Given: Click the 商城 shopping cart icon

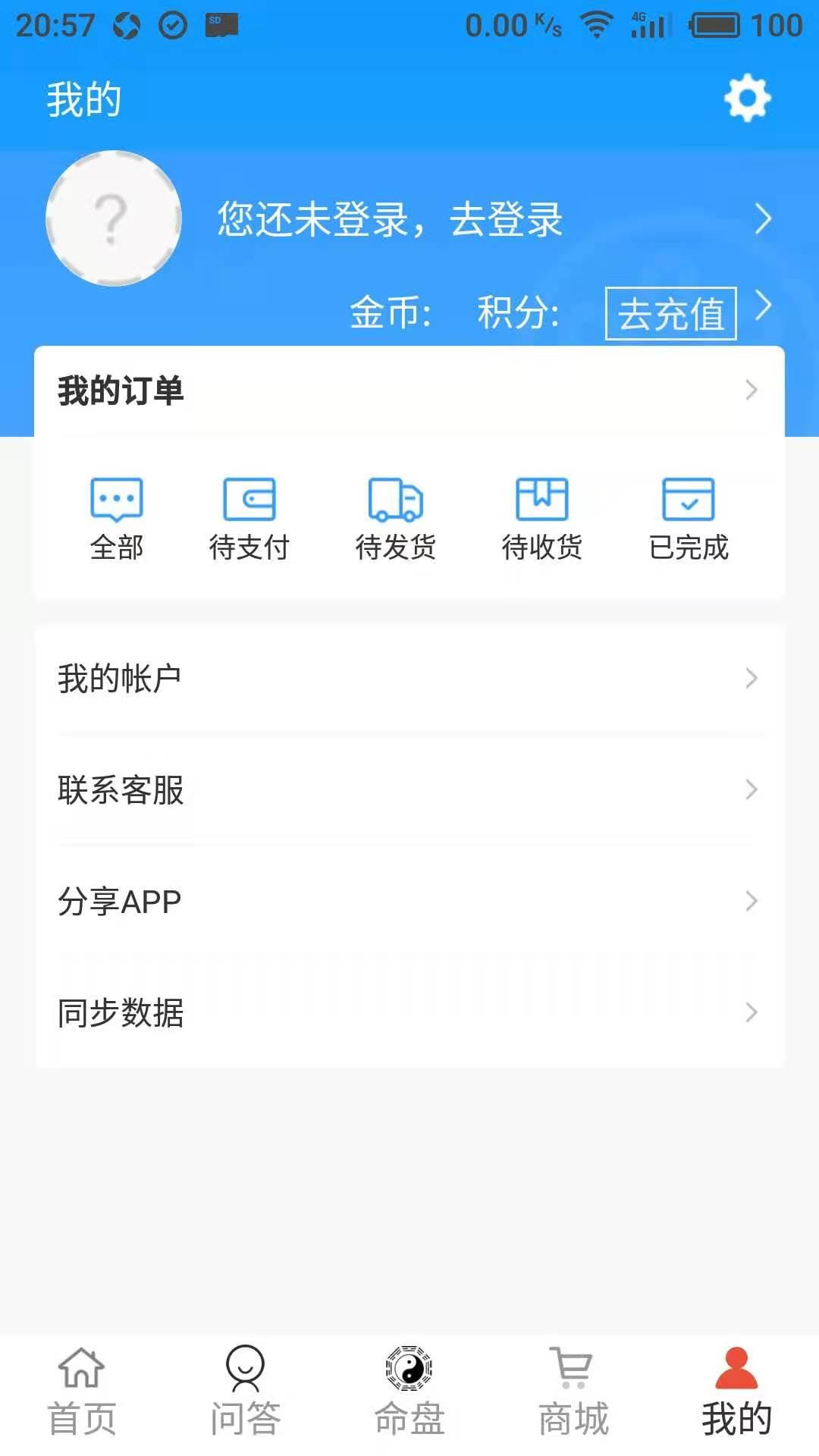Looking at the screenshot, I should pos(573,1382).
